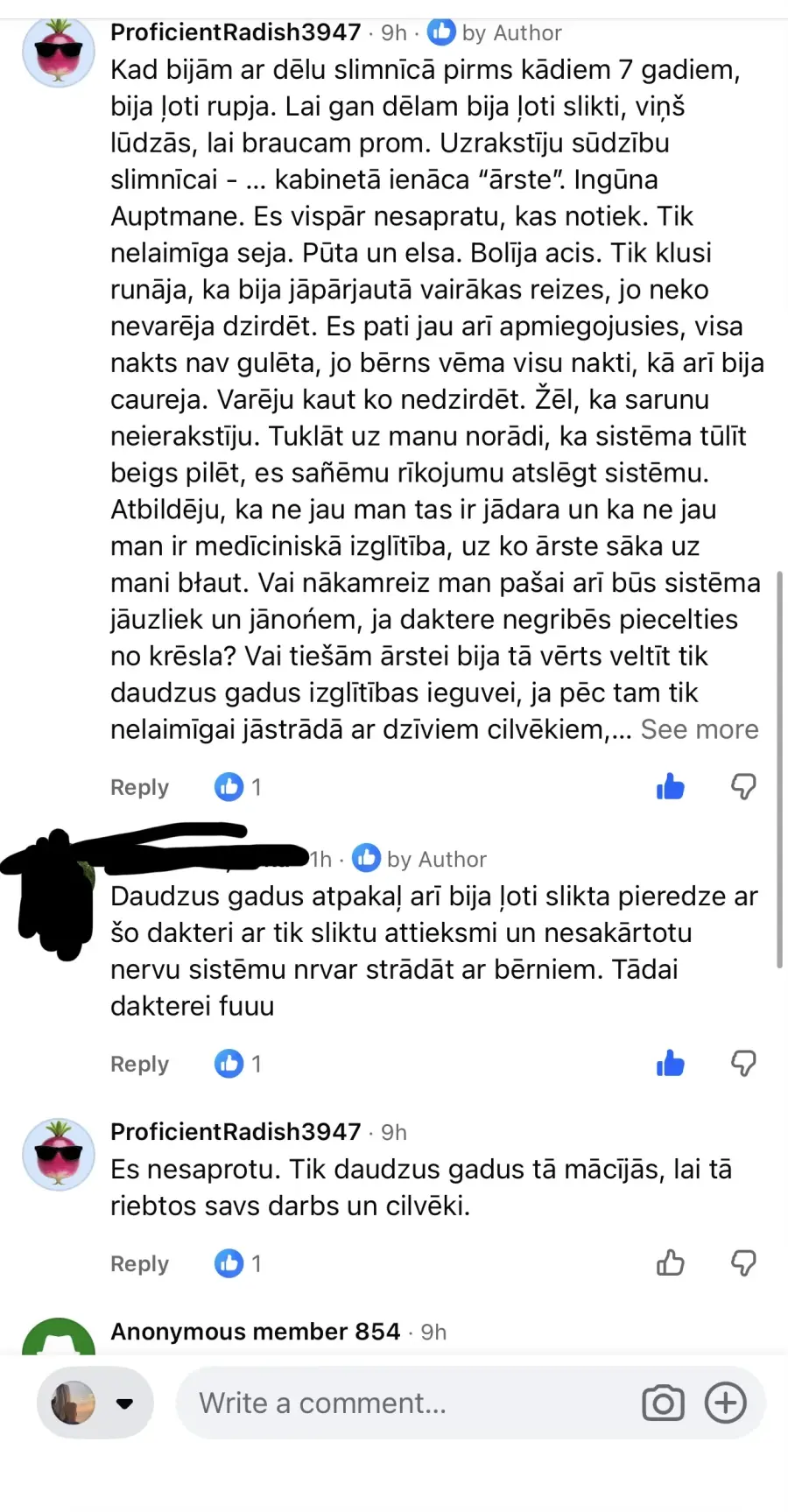Viewport: 788px width, 1512px height.
Task: Downvote the long slimnīcā comment
Action: click(743, 787)
